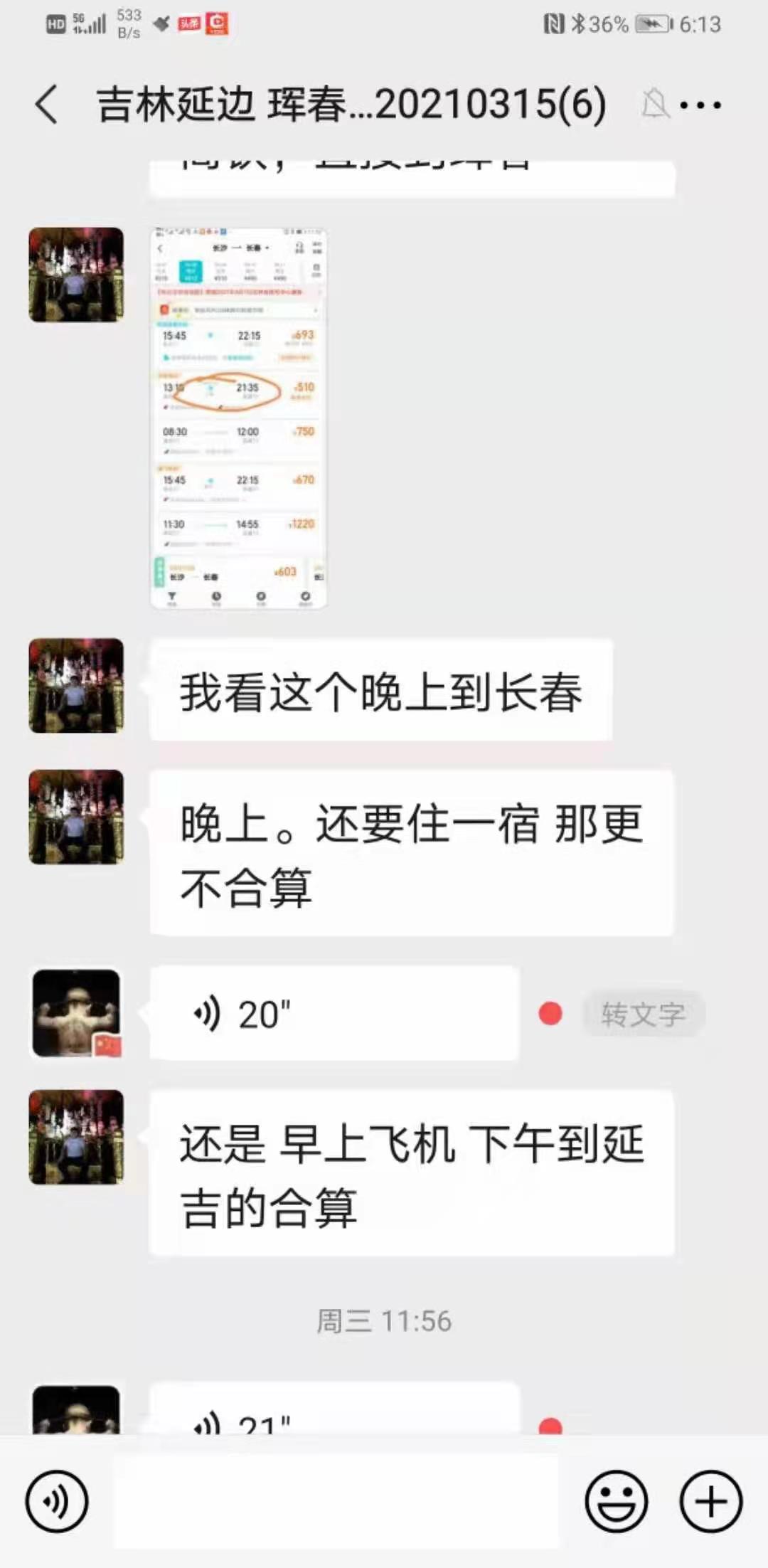Switch to voice input mode

click(57, 1500)
